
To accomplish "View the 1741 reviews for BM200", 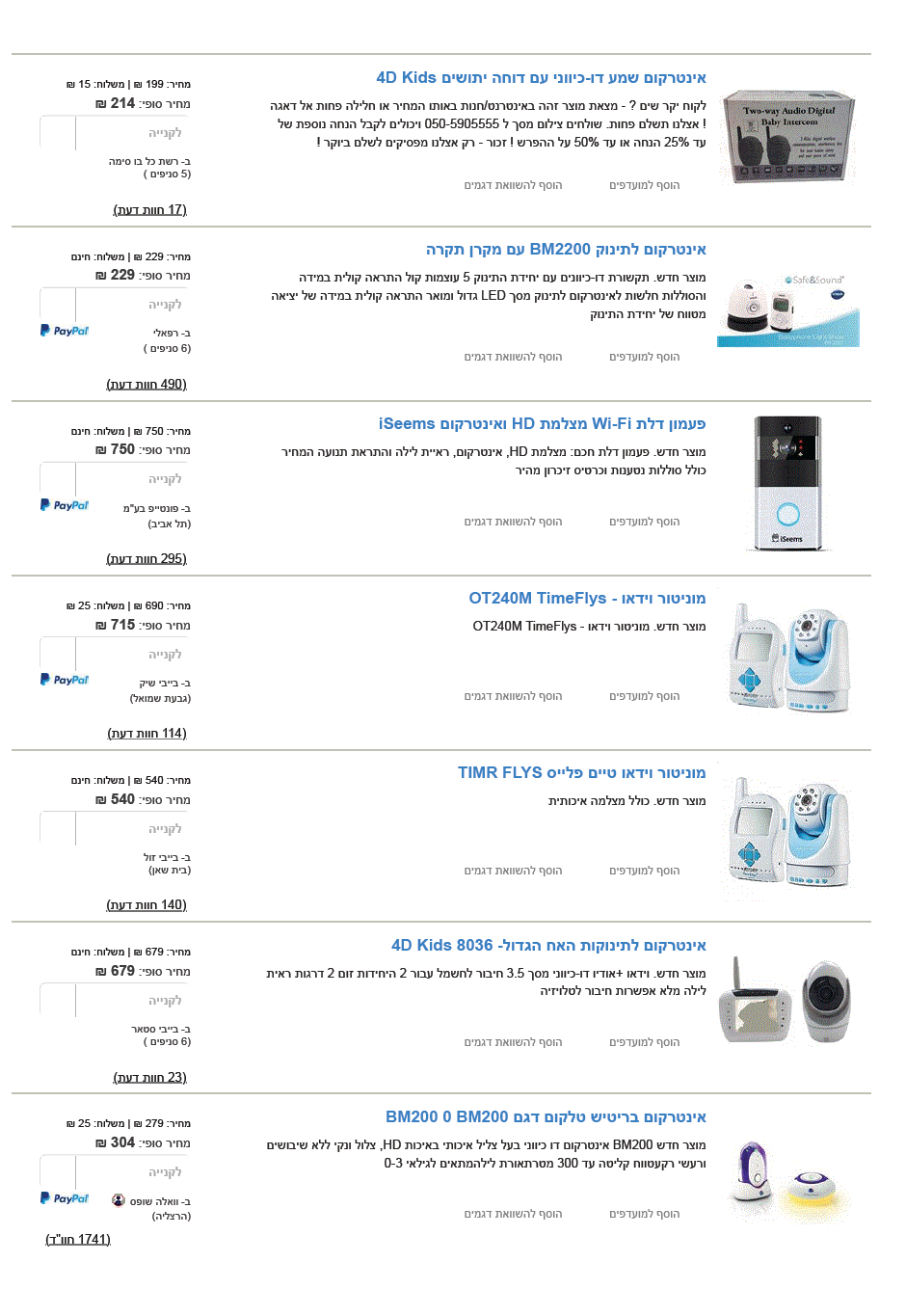I will point(78,1240).
